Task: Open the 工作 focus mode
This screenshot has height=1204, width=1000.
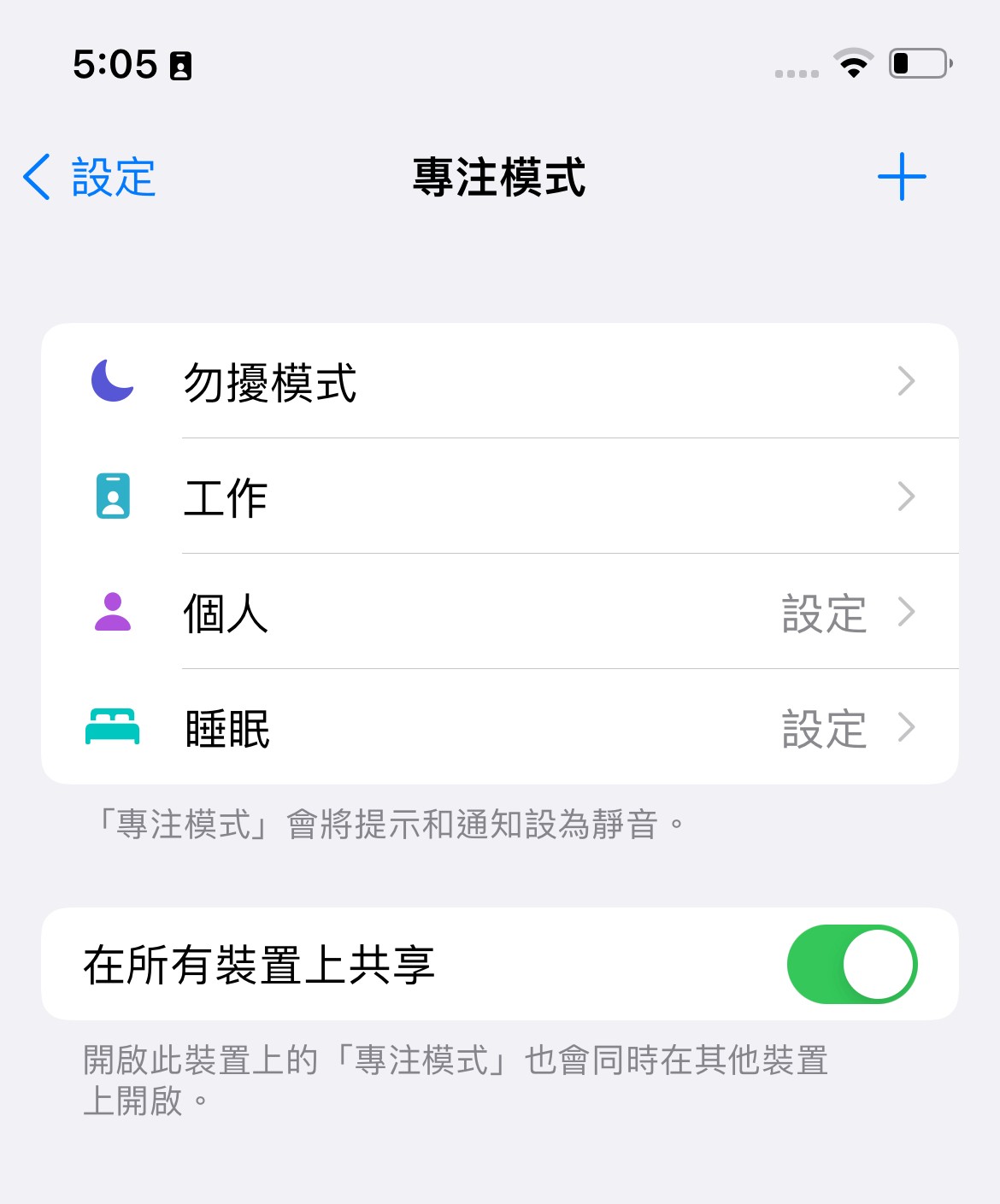Action: [x=499, y=496]
